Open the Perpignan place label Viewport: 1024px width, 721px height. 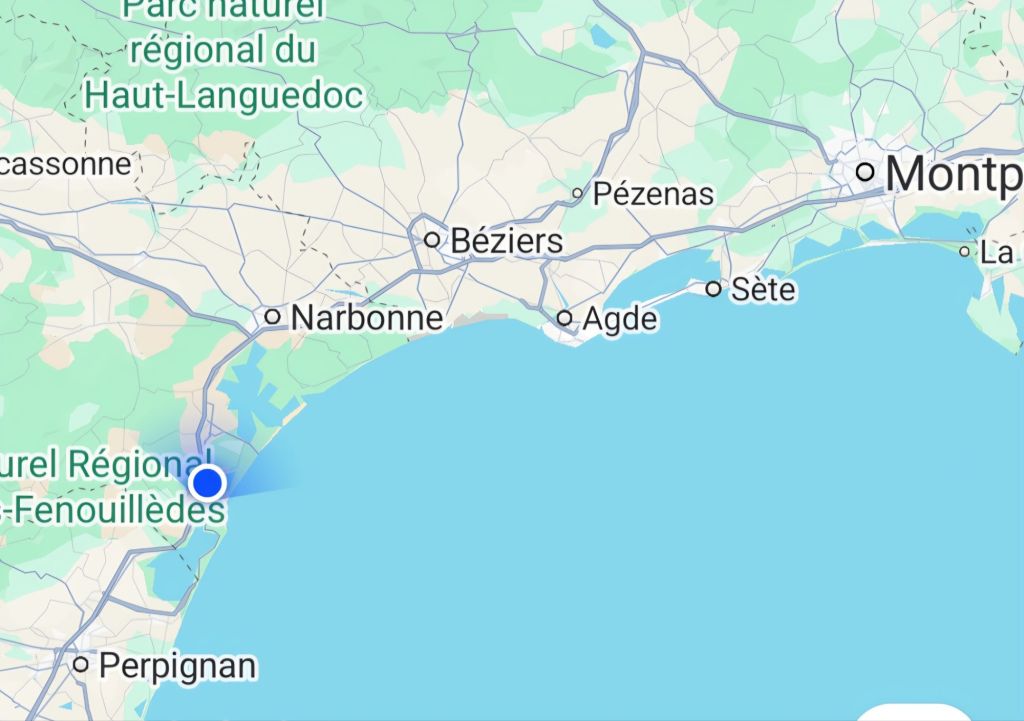point(178,666)
